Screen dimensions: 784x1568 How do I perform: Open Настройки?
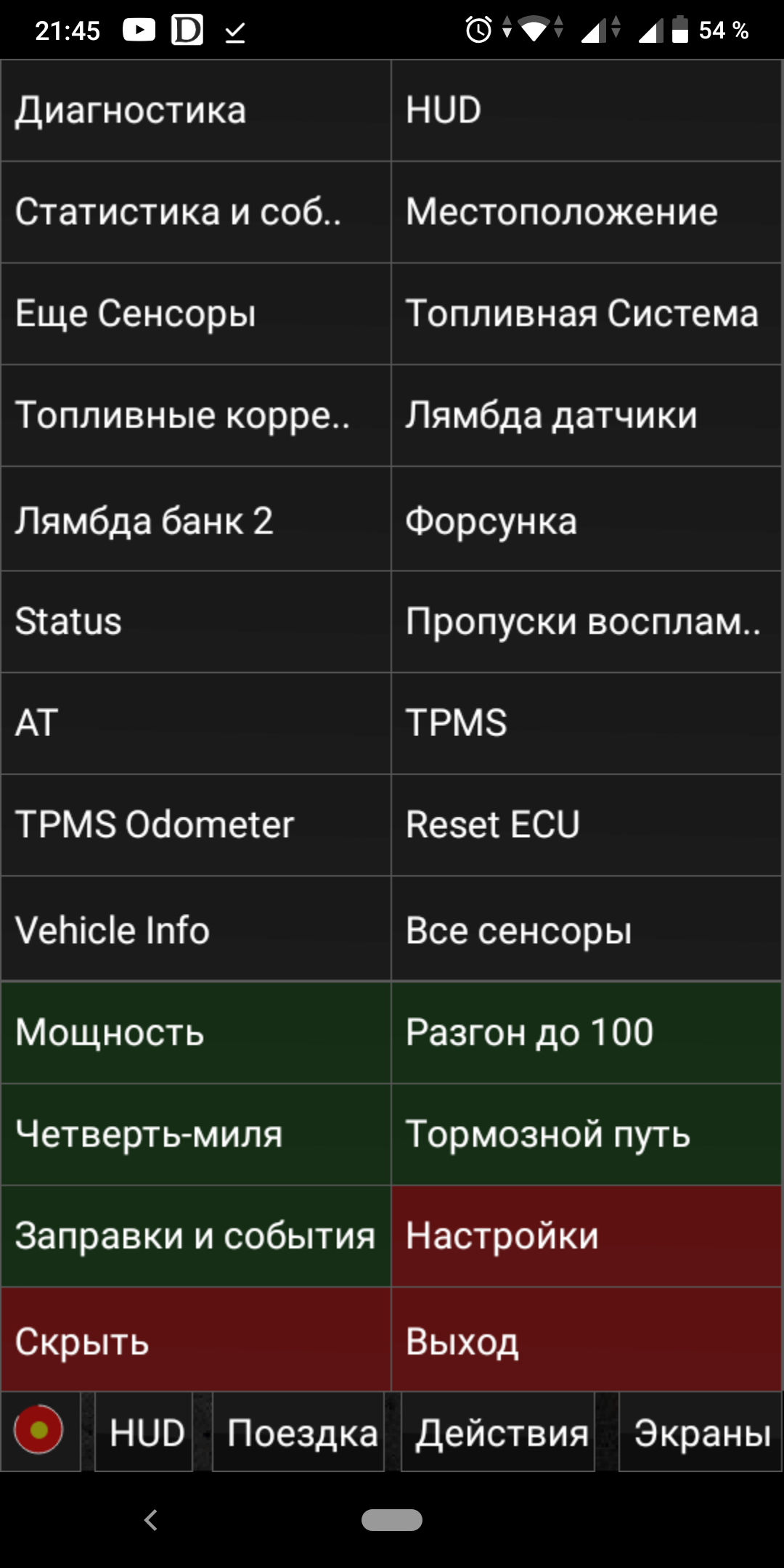pyautogui.click(x=587, y=1236)
